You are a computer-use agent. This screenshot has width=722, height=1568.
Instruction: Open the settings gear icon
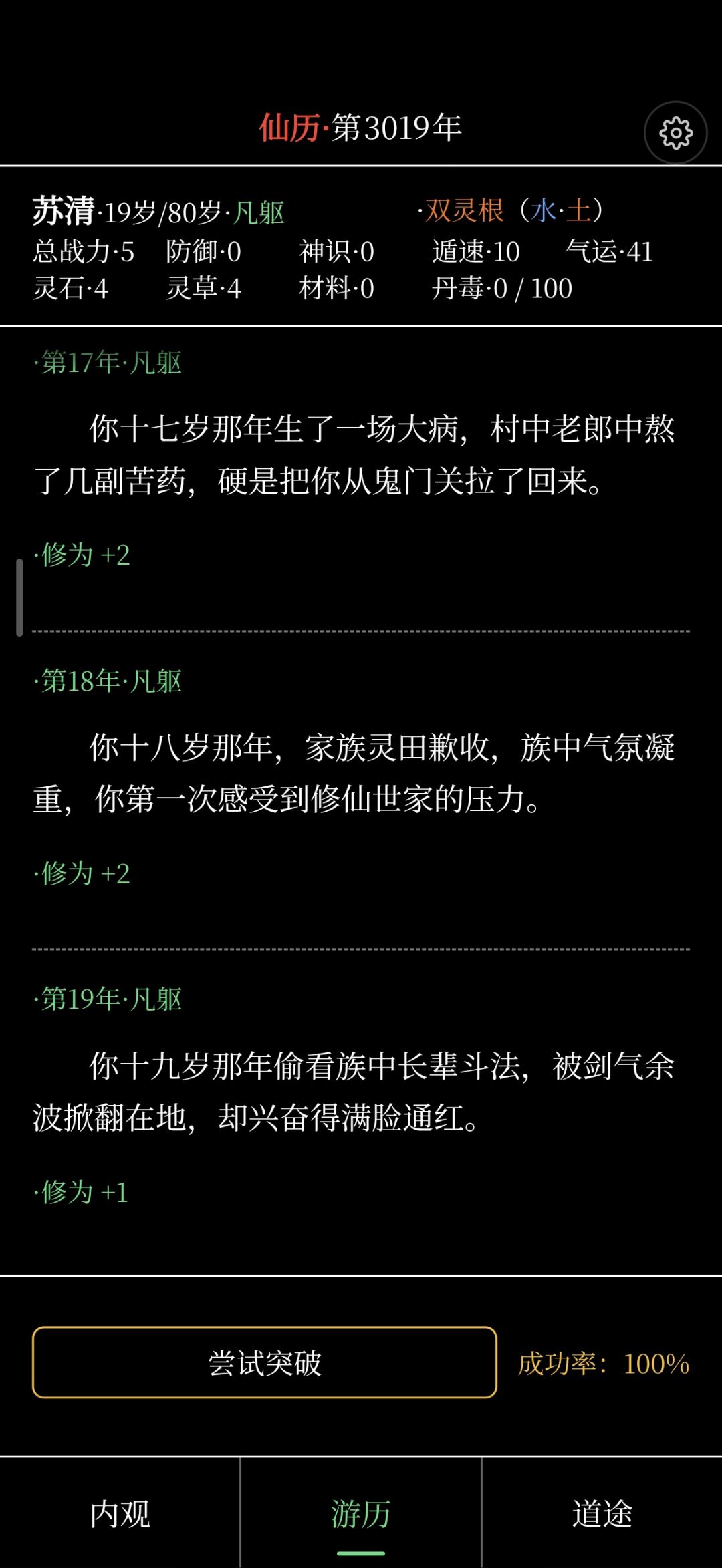(x=675, y=132)
